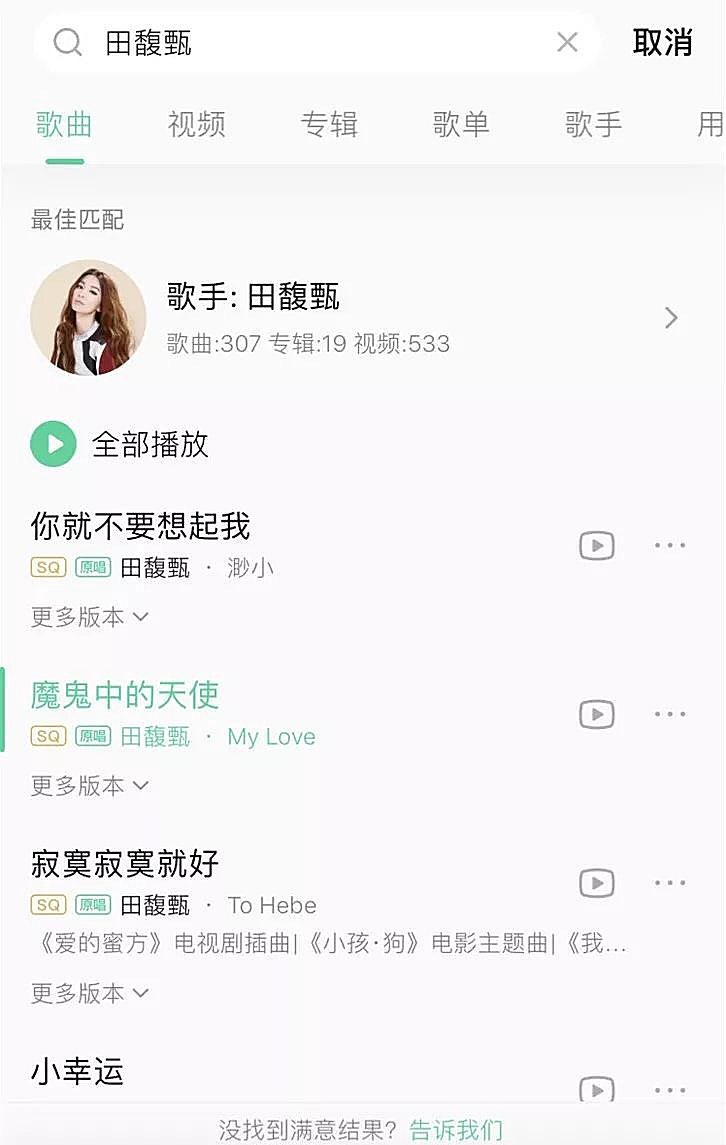Switch to the 专辑 tab

coord(329,125)
